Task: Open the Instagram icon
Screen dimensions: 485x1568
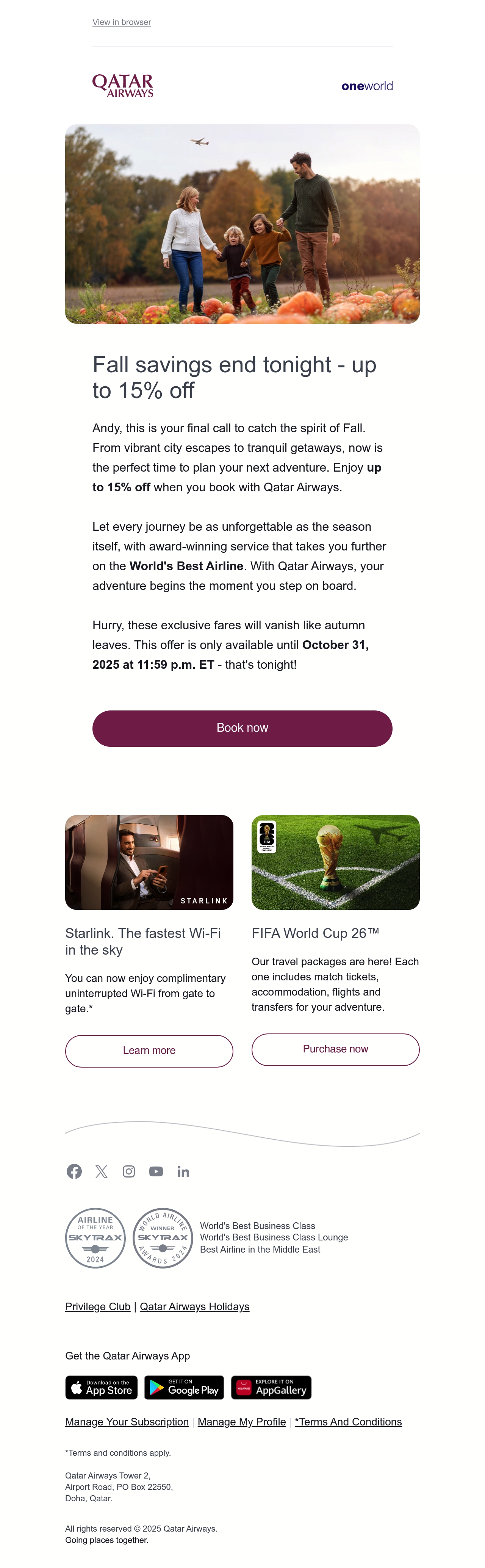Action: (129, 1172)
